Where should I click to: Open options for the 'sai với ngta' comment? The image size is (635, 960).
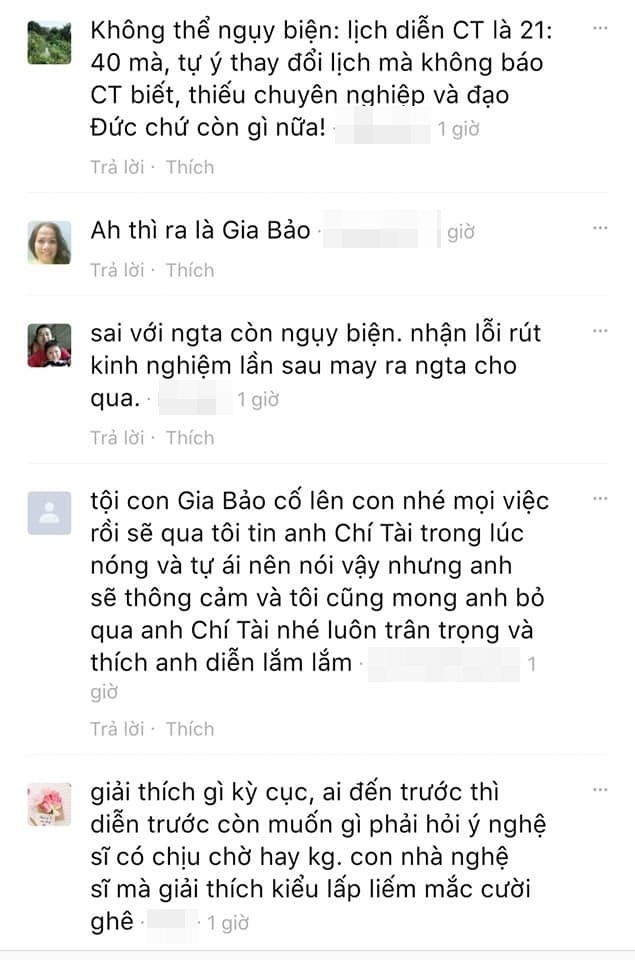tap(599, 330)
